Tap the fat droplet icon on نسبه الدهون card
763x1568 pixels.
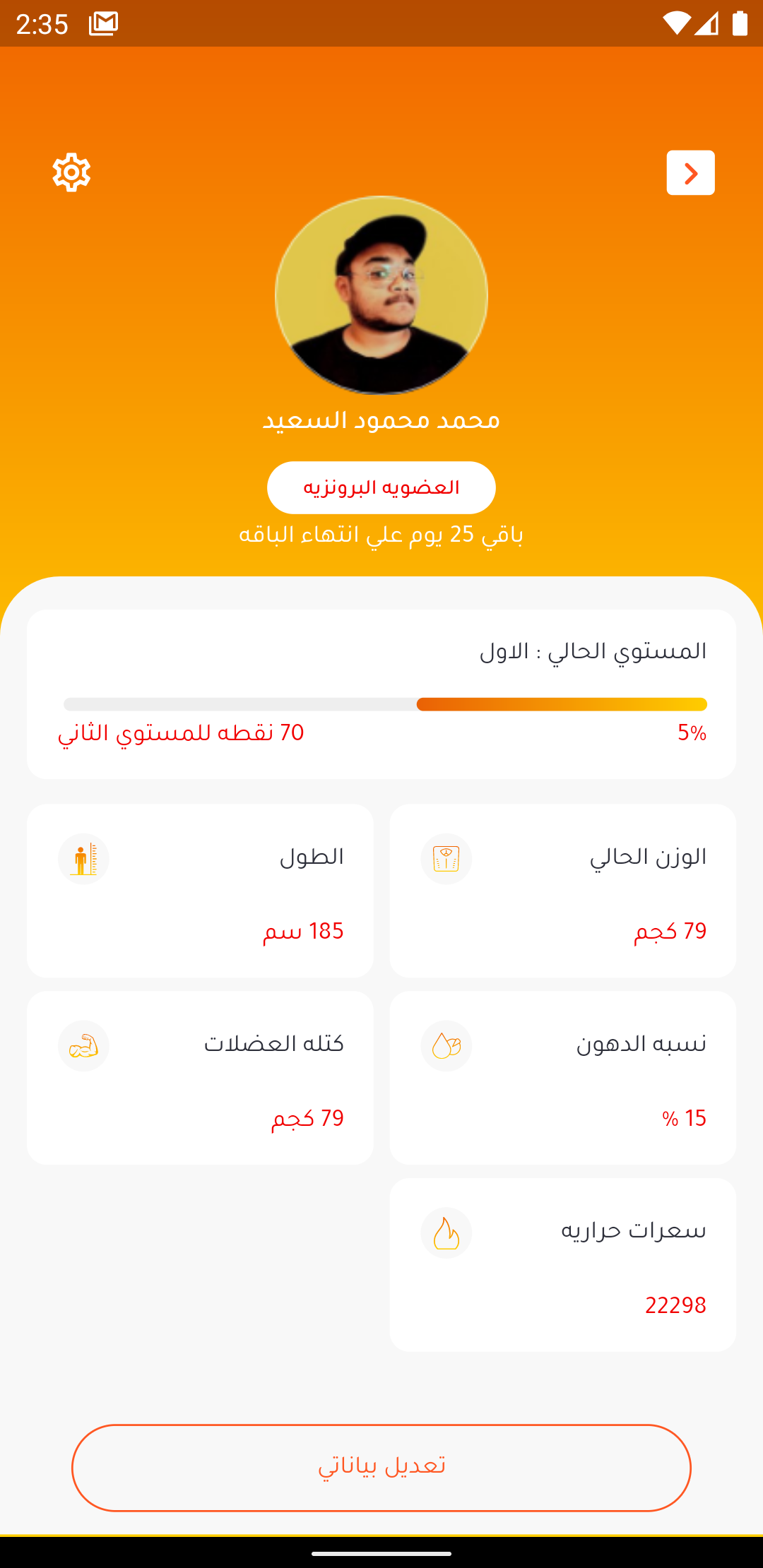446,1045
